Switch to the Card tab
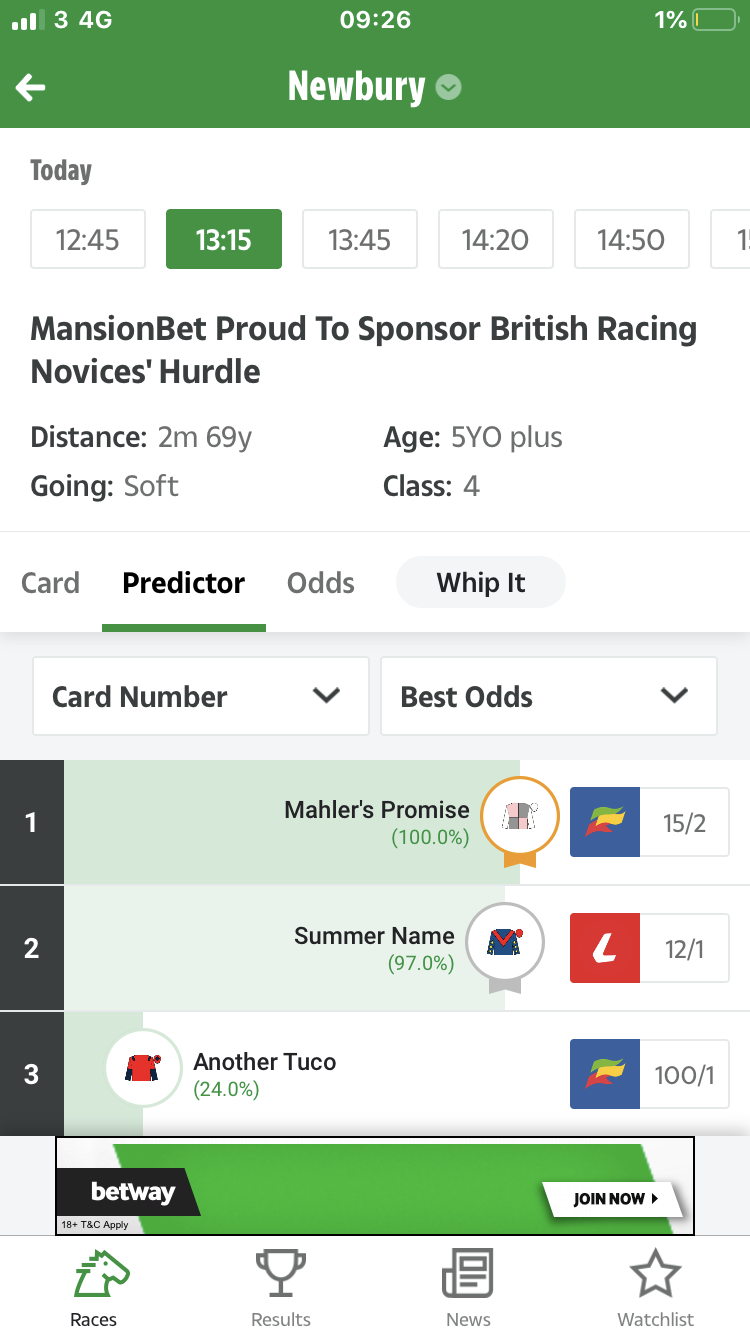The width and height of the screenshot is (750, 1334). pos(50,583)
